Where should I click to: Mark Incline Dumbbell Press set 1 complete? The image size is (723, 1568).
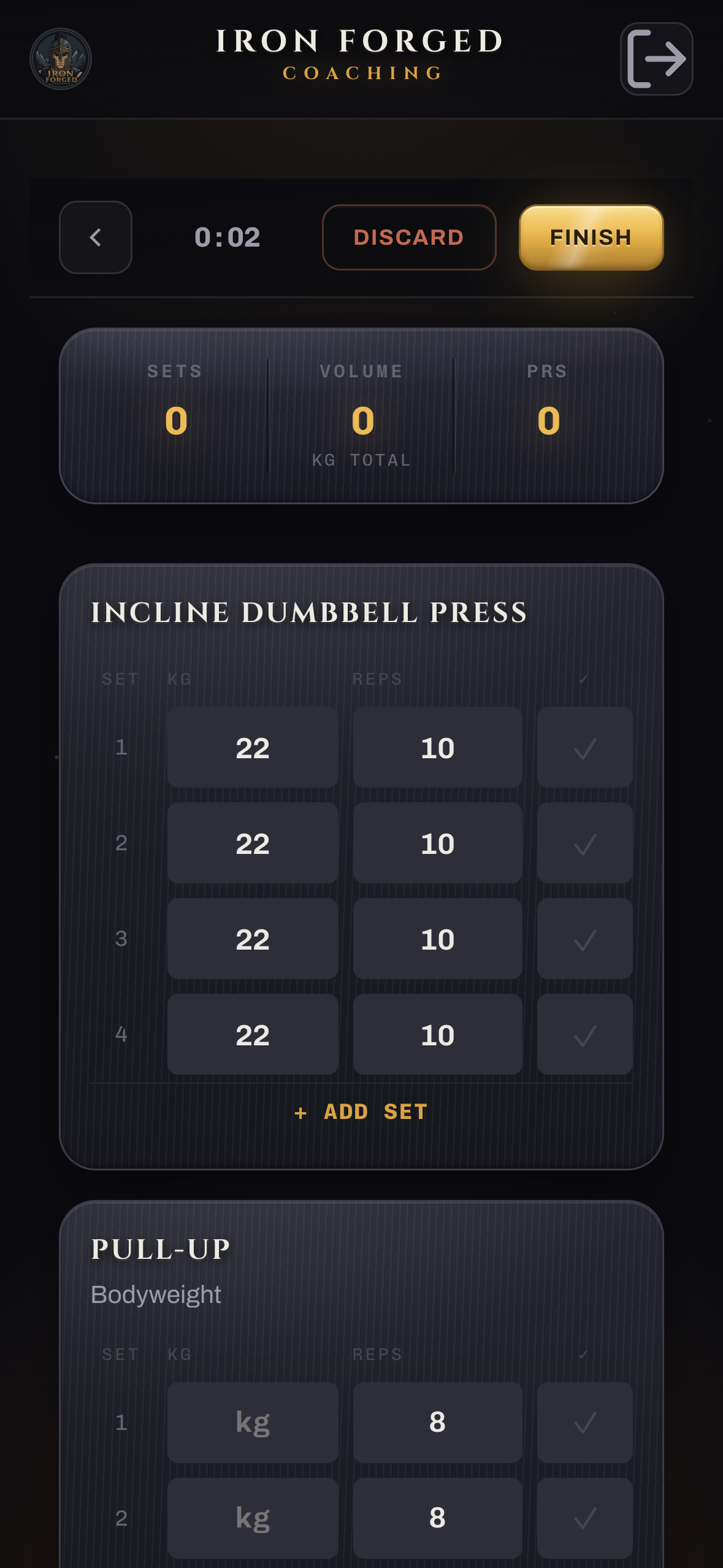(585, 747)
